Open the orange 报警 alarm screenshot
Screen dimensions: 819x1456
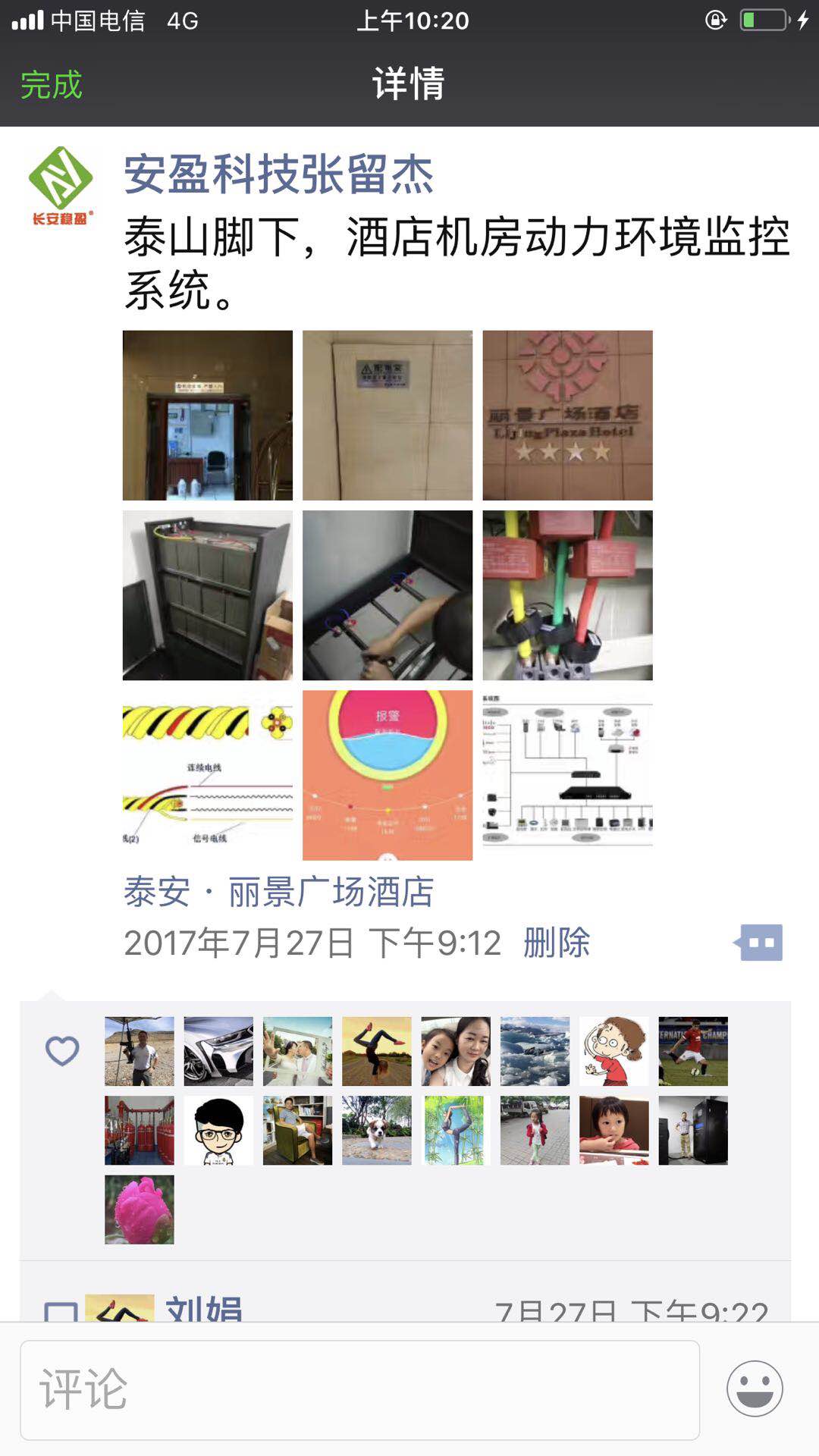point(387,774)
